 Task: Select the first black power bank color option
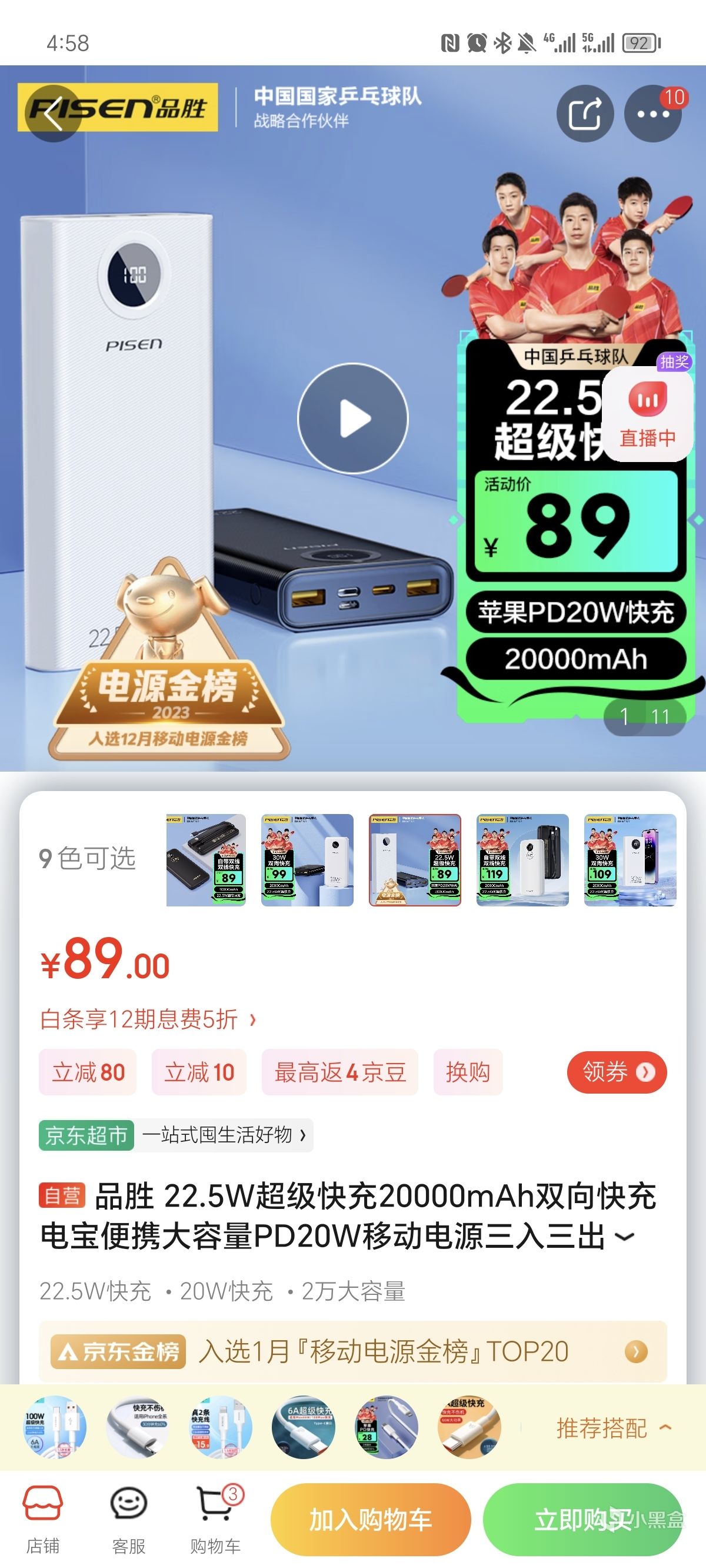(206, 859)
